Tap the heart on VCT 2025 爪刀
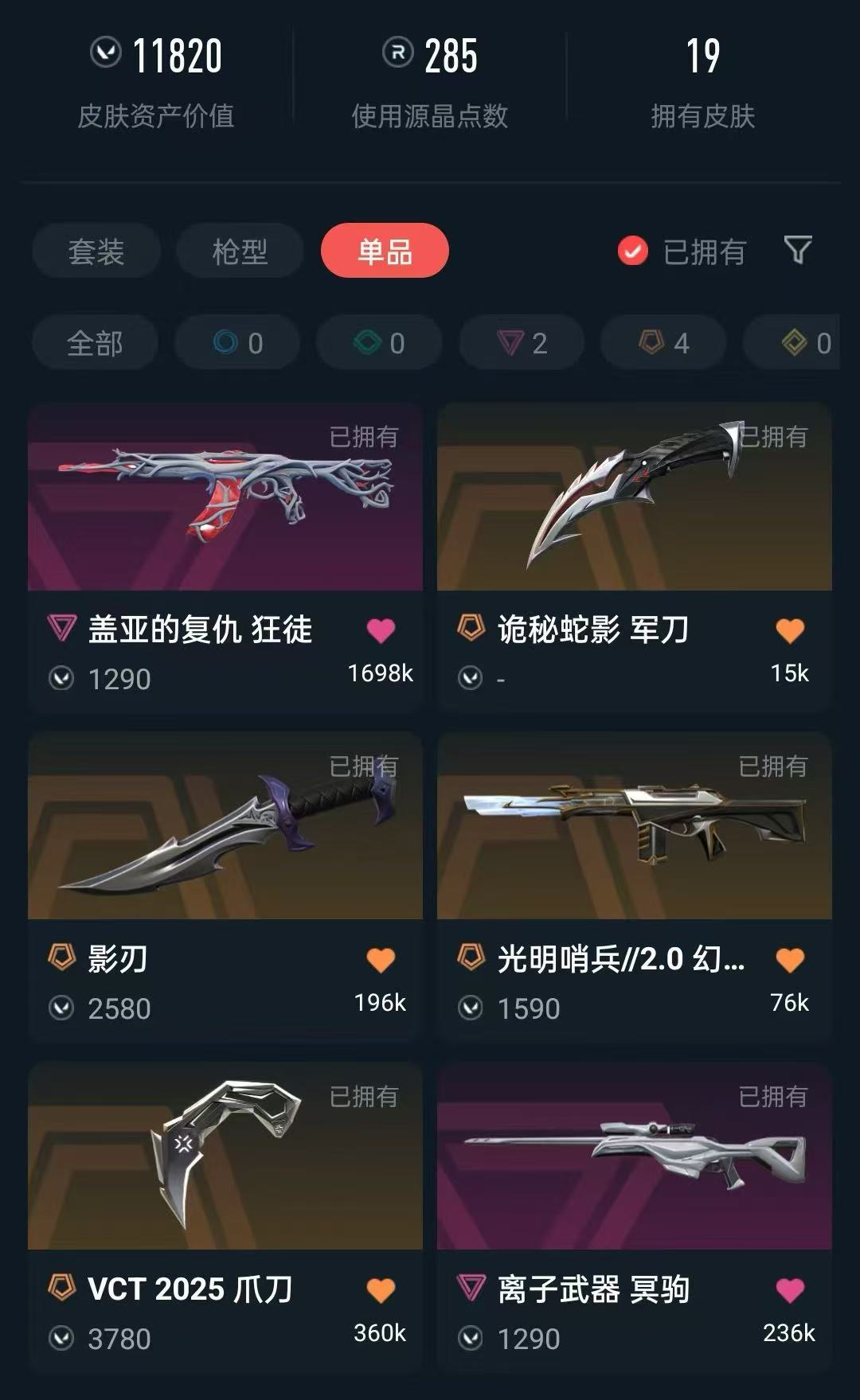 tap(381, 1290)
